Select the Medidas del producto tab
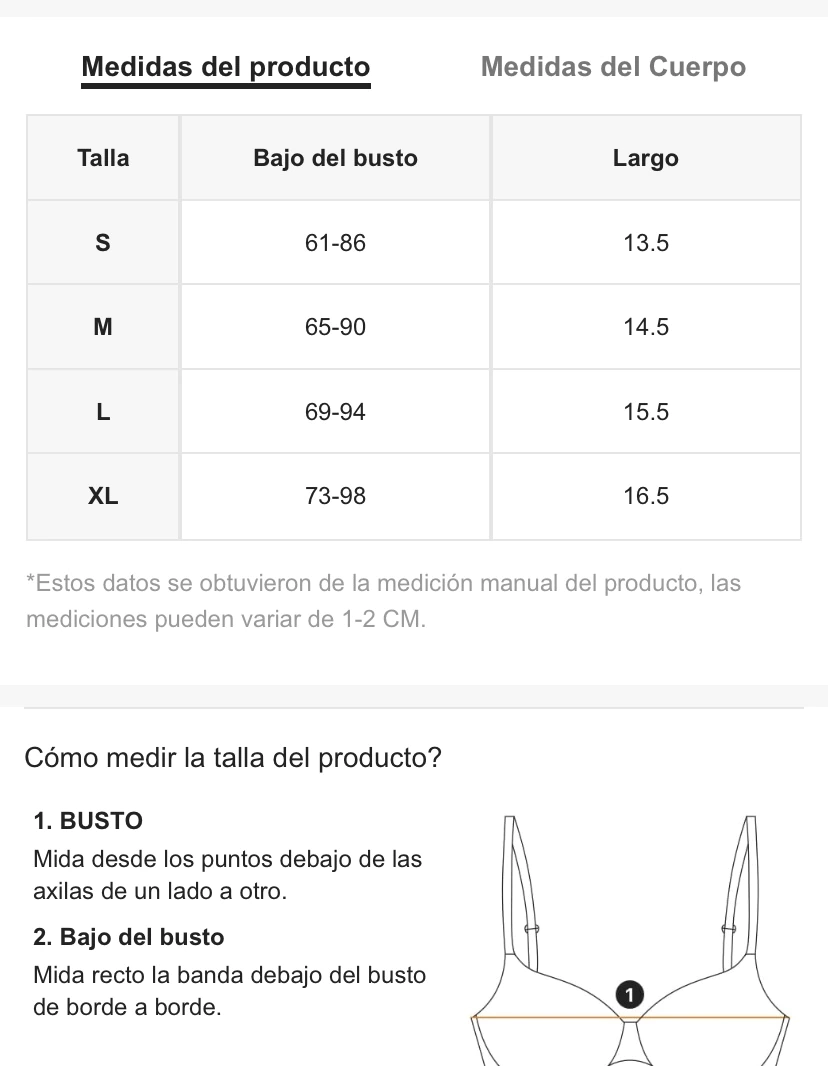Viewport: 828px width, 1066px height. point(226,67)
